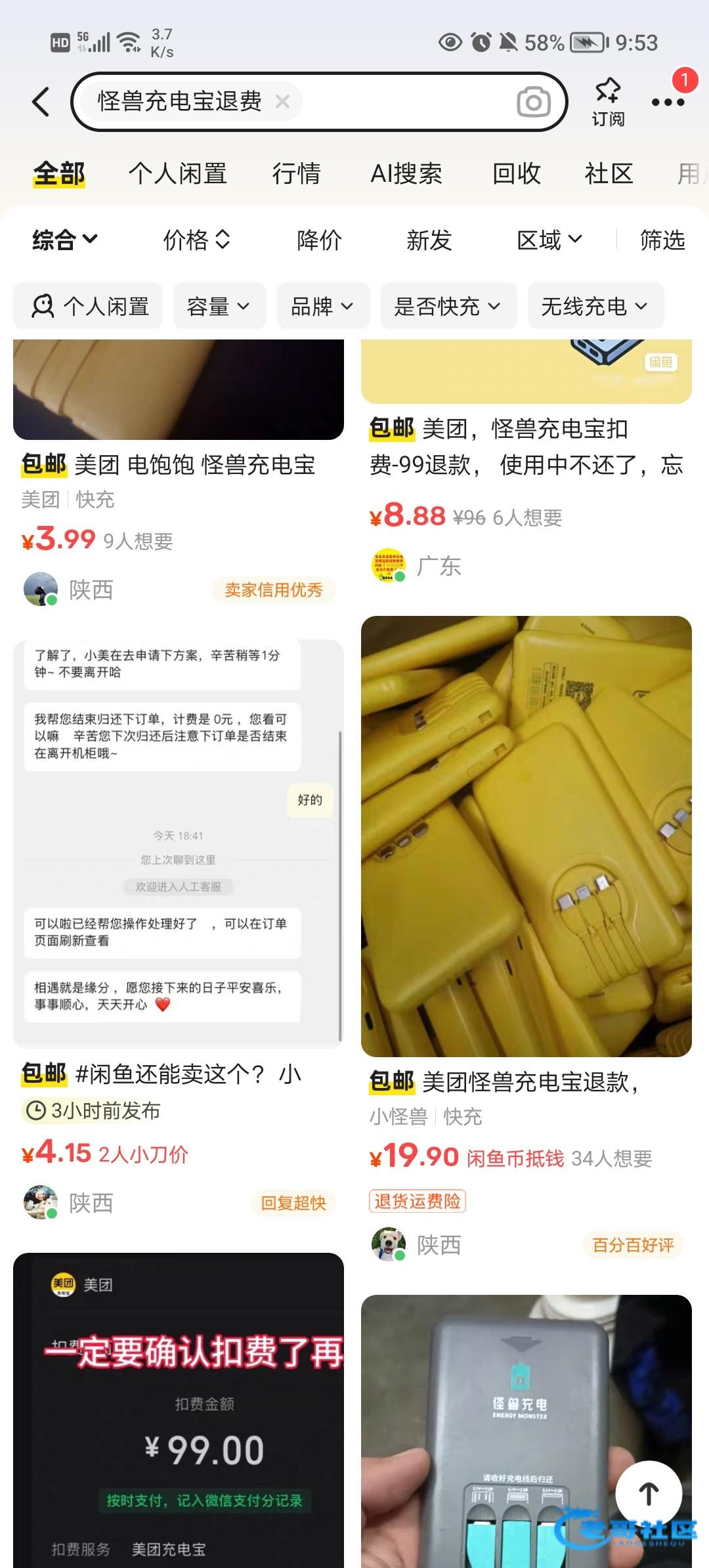Tap the scroll-to-top arrow button
This screenshot has width=709, height=1568.
[x=649, y=1494]
